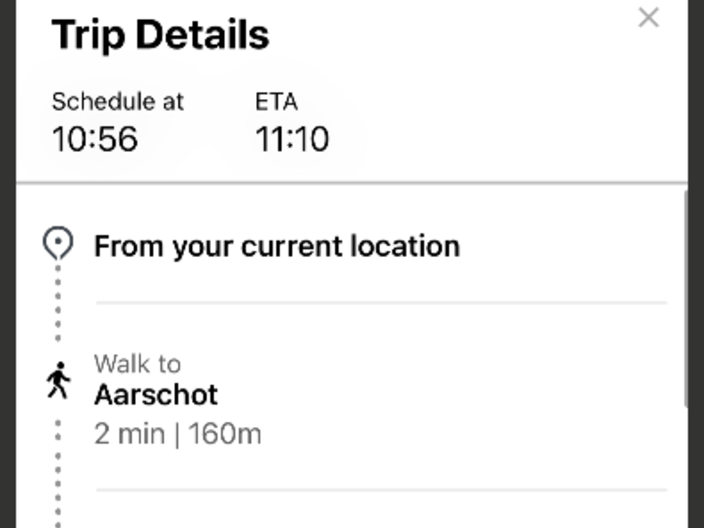
Task: Close the Trip Details panel
Action: (648, 17)
